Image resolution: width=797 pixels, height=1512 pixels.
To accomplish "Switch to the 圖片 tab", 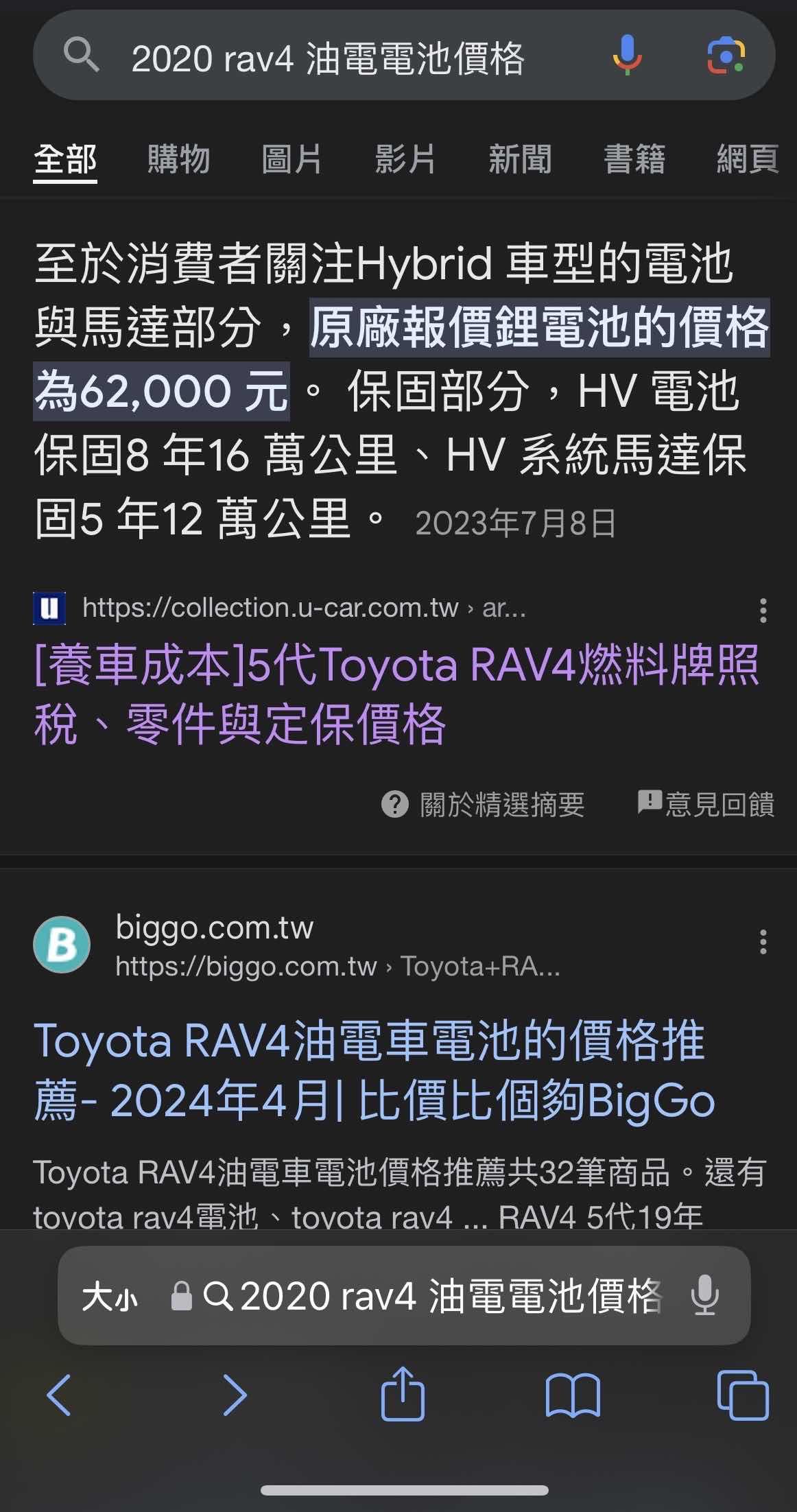I will tap(292, 159).
